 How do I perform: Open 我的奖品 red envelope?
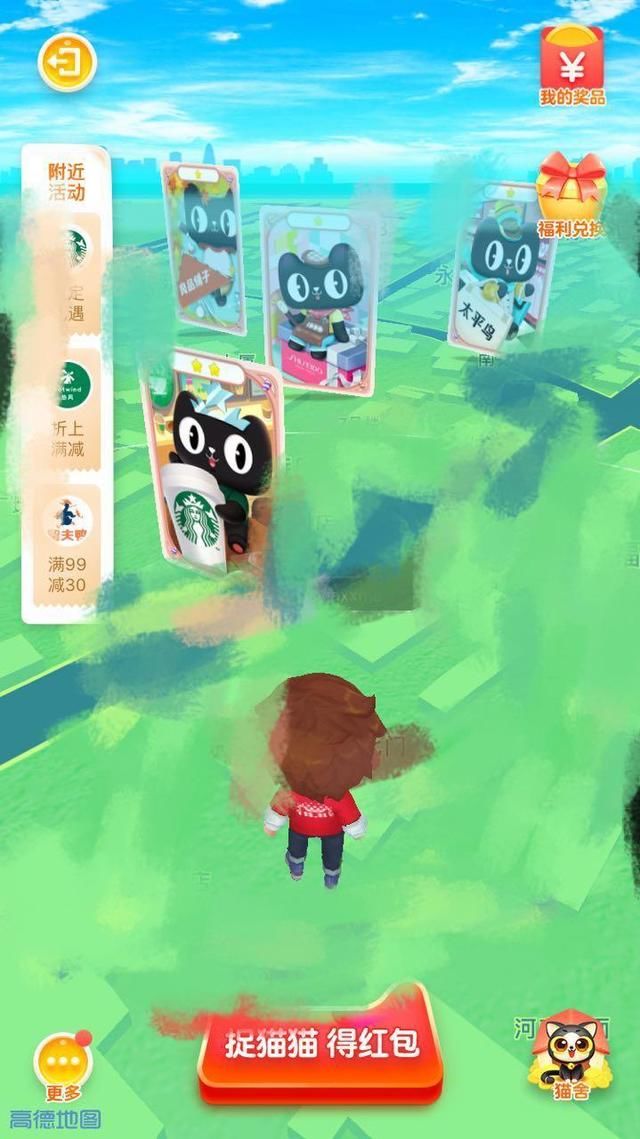coord(572,64)
